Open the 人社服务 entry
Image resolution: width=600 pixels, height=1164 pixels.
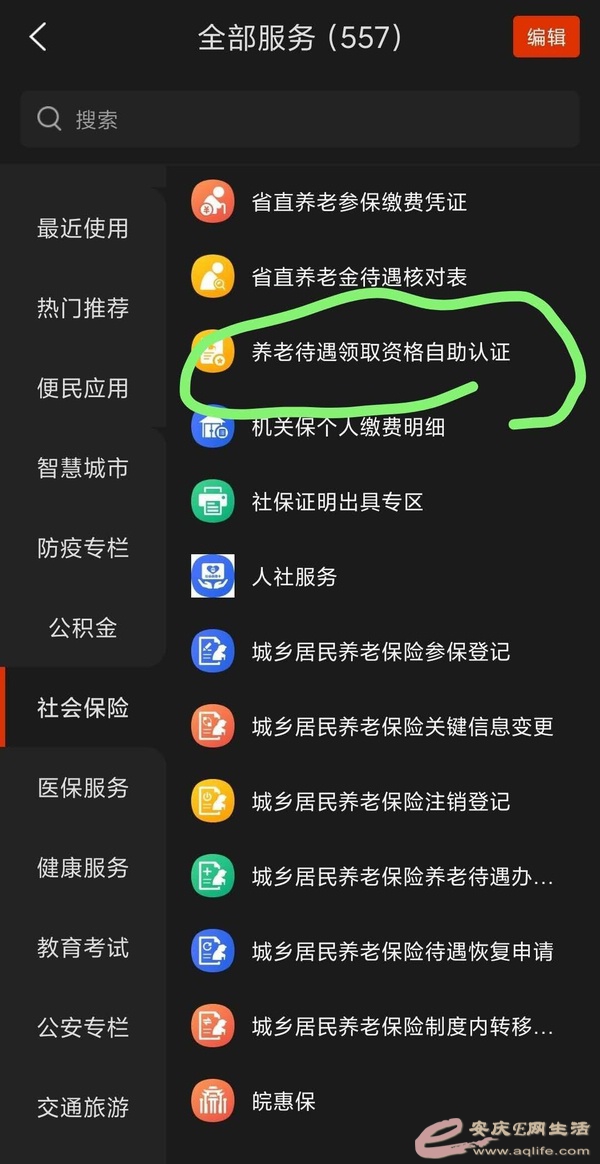click(294, 577)
